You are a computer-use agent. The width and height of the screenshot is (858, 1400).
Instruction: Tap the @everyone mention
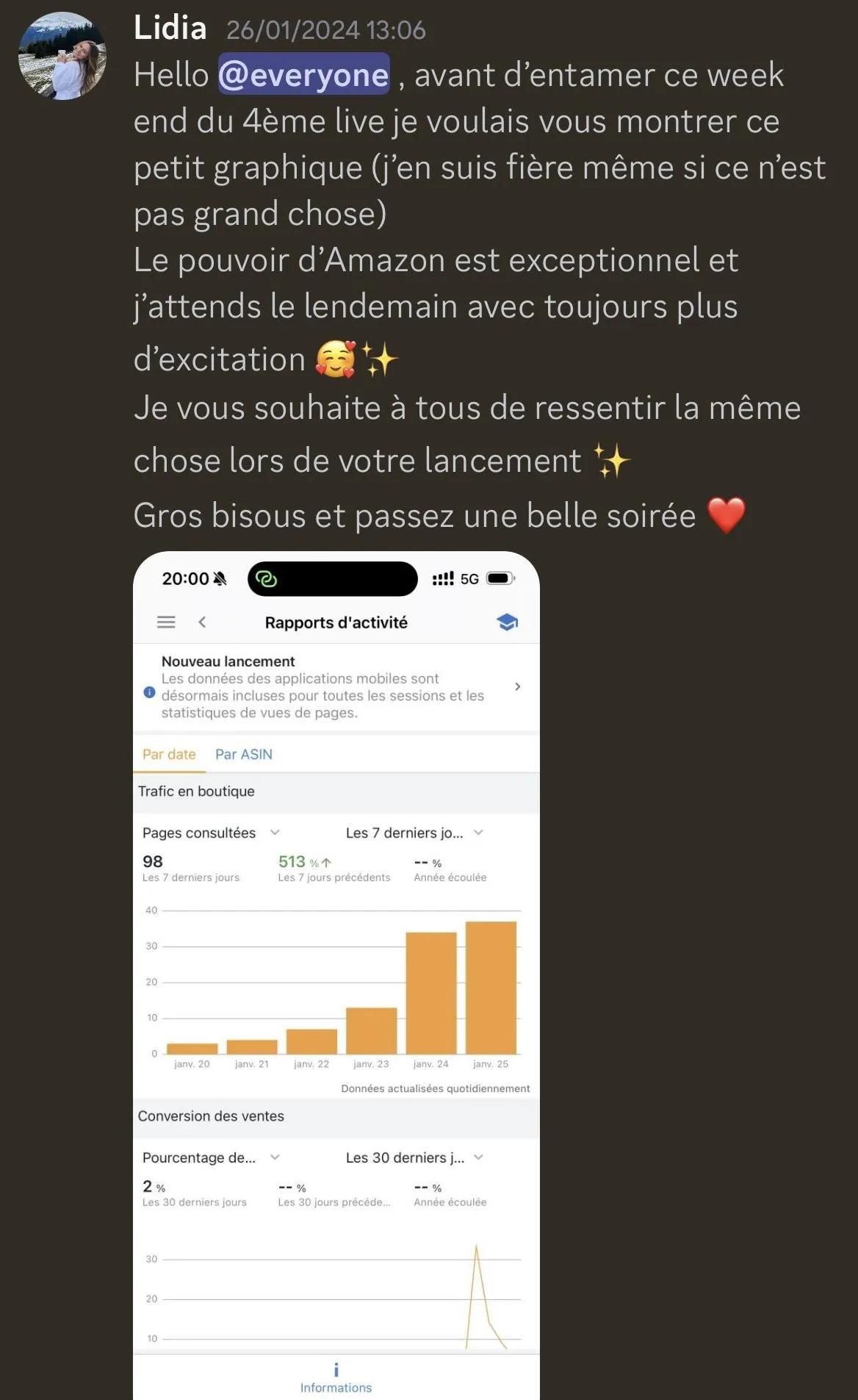click(303, 74)
